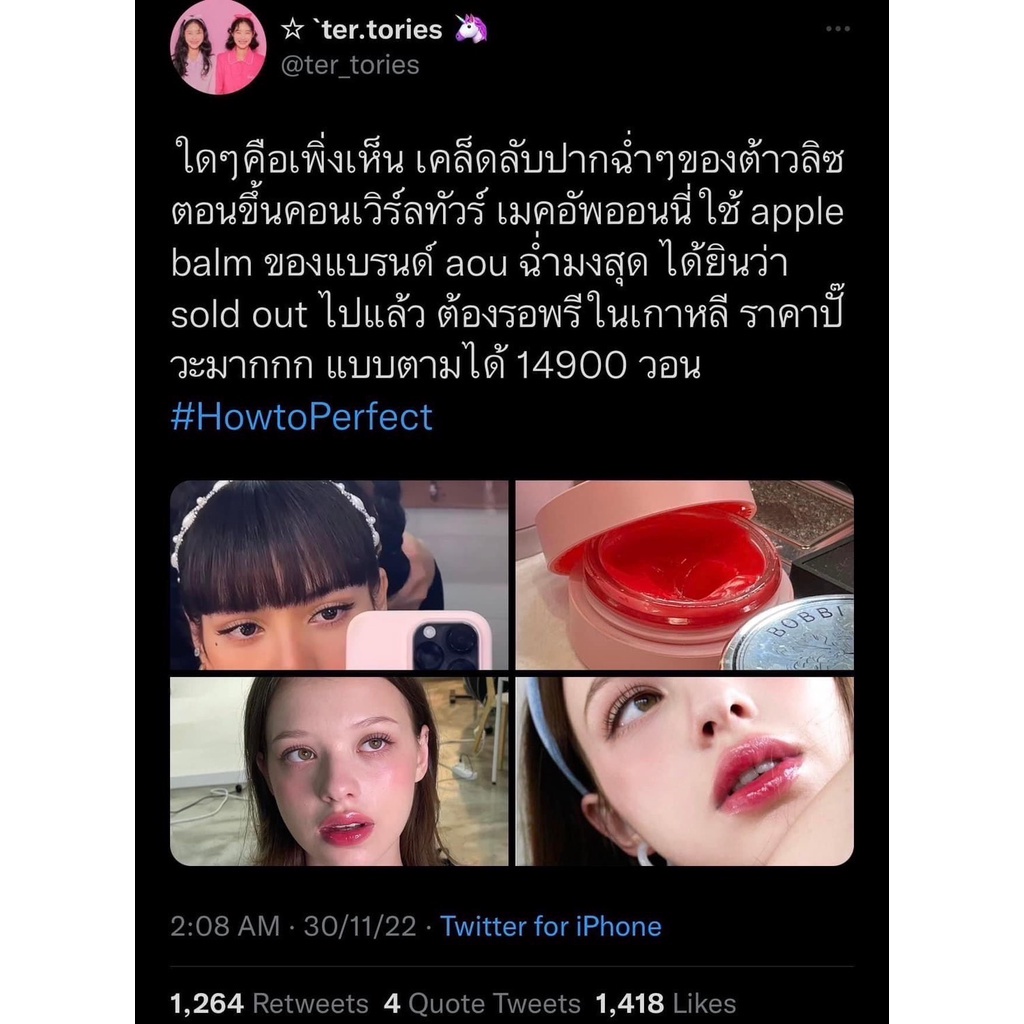View the close-up photo with the blue headband

tap(684, 771)
